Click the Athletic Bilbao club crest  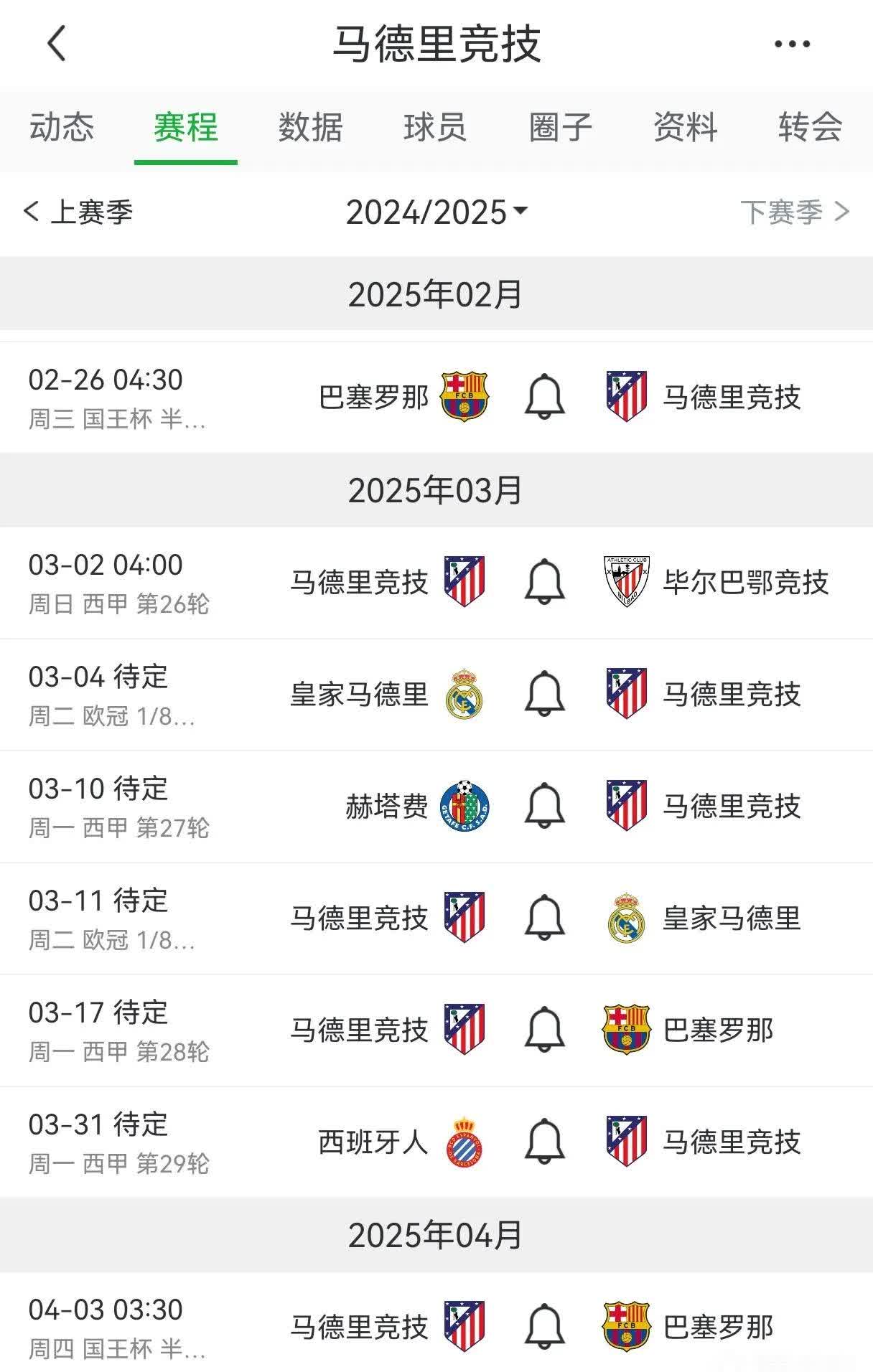click(x=624, y=583)
